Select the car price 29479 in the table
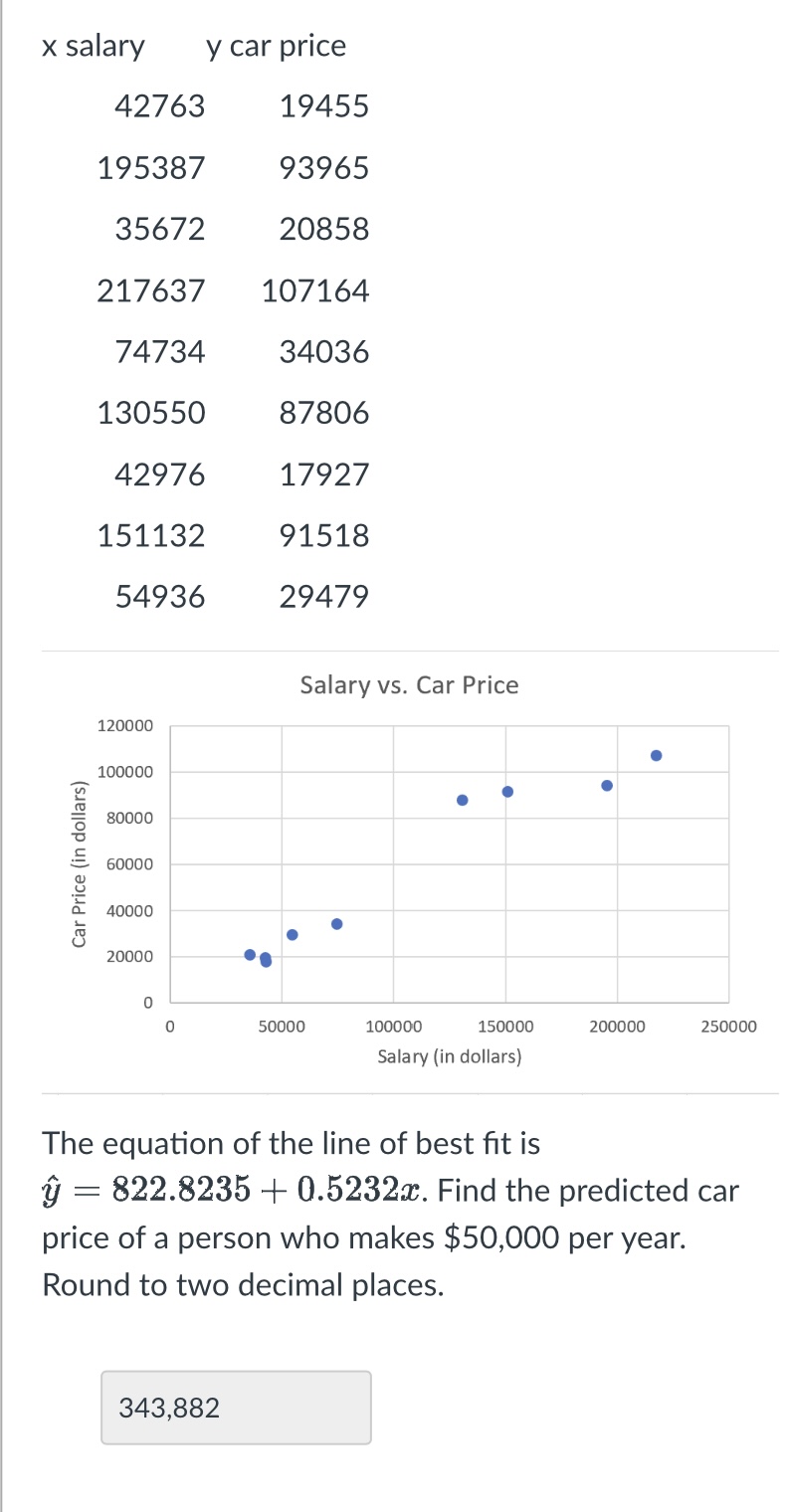The height and width of the screenshot is (1512, 789). (x=323, y=595)
